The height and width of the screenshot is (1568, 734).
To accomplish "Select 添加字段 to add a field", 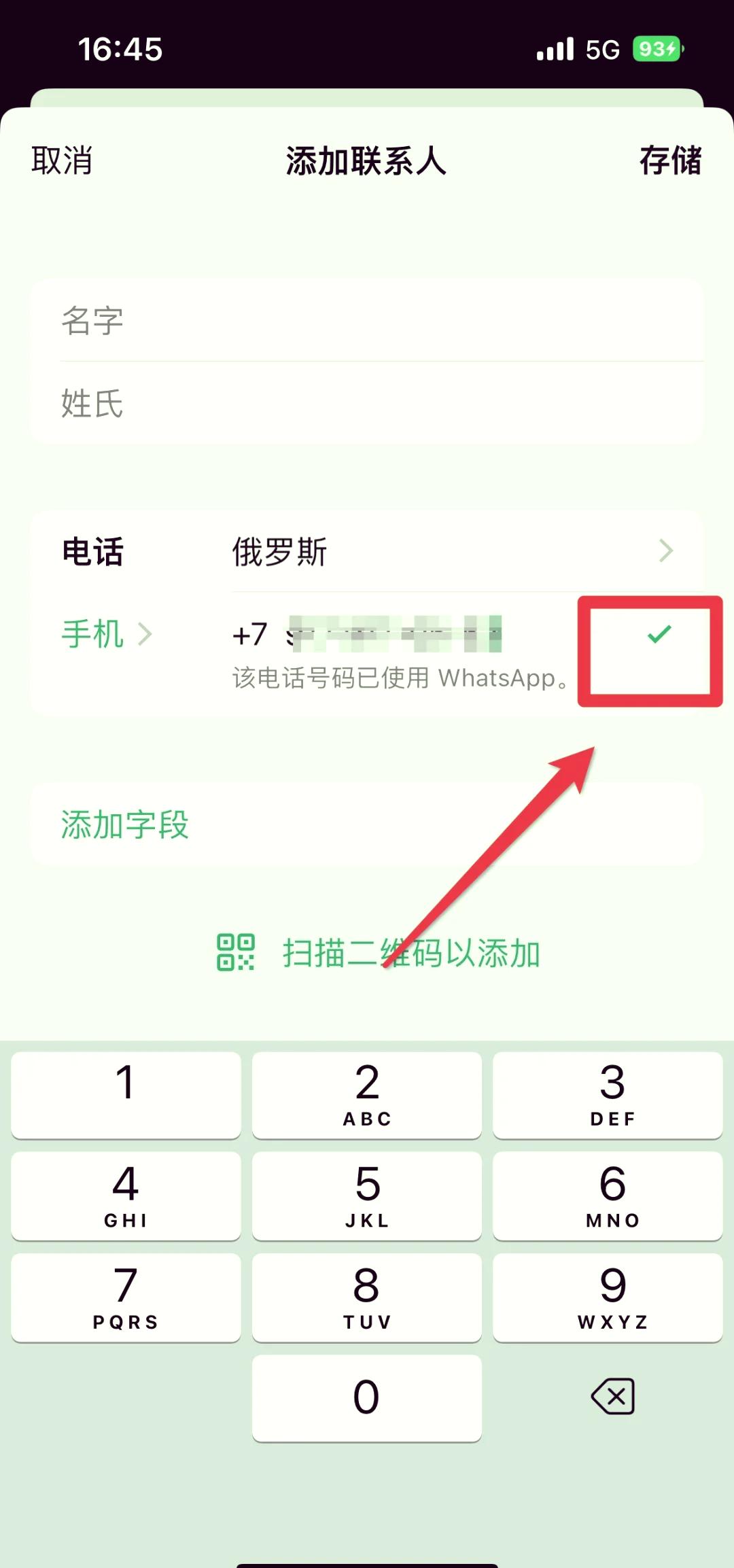I will pyautogui.click(x=122, y=824).
